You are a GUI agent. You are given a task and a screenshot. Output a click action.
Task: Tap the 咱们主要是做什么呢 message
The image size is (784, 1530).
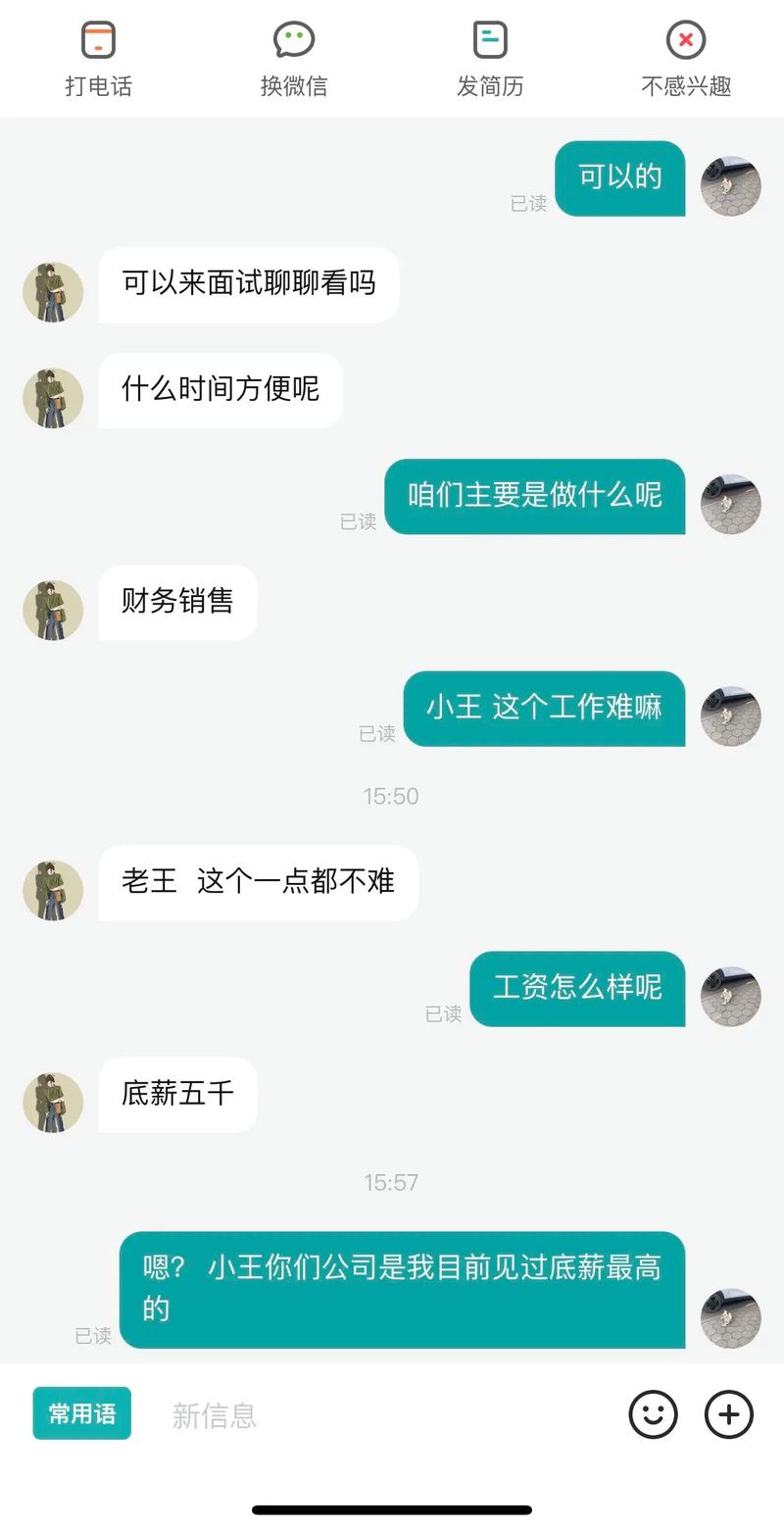coord(534,496)
